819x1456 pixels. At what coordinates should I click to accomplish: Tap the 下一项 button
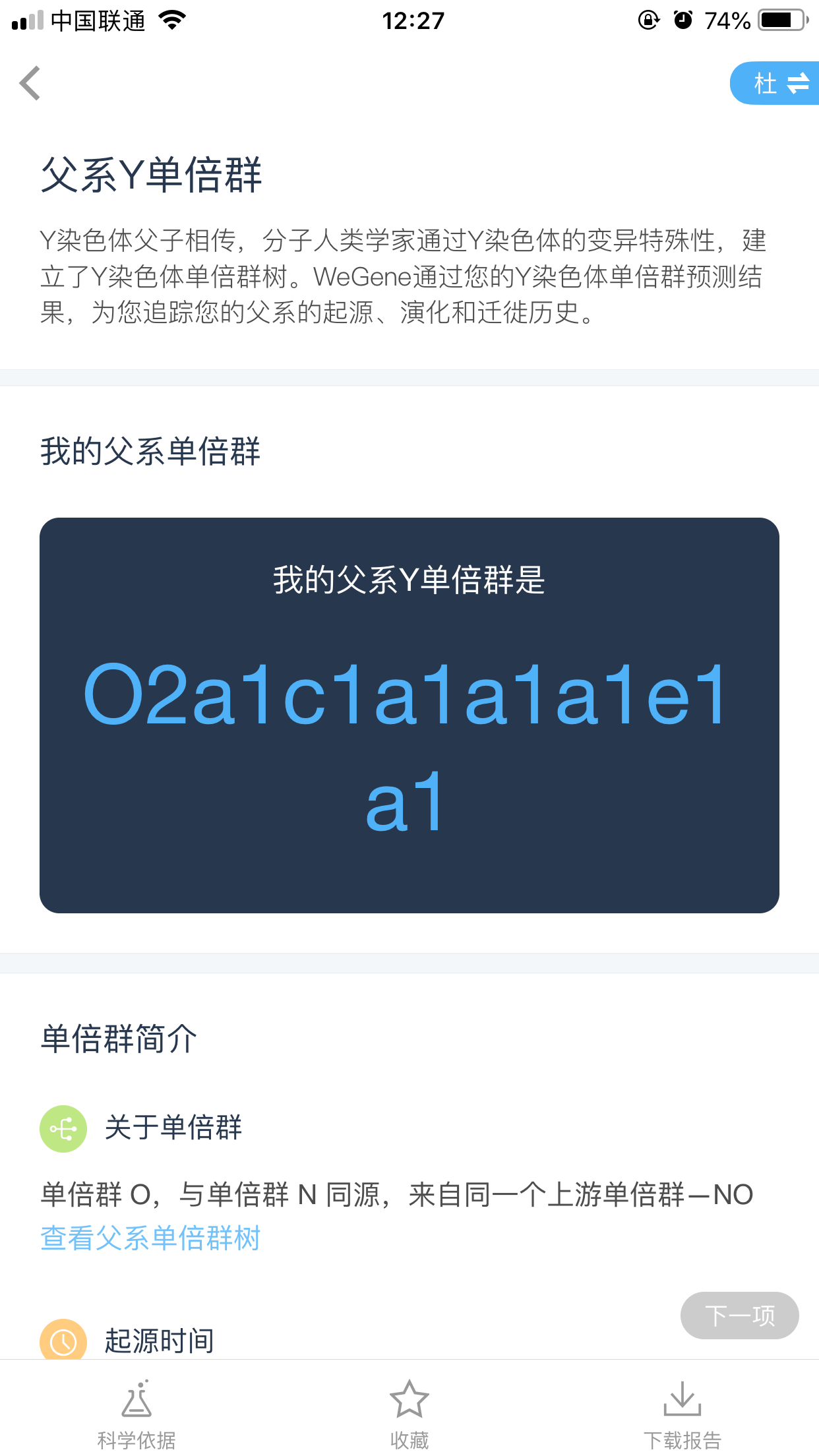pos(739,1316)
